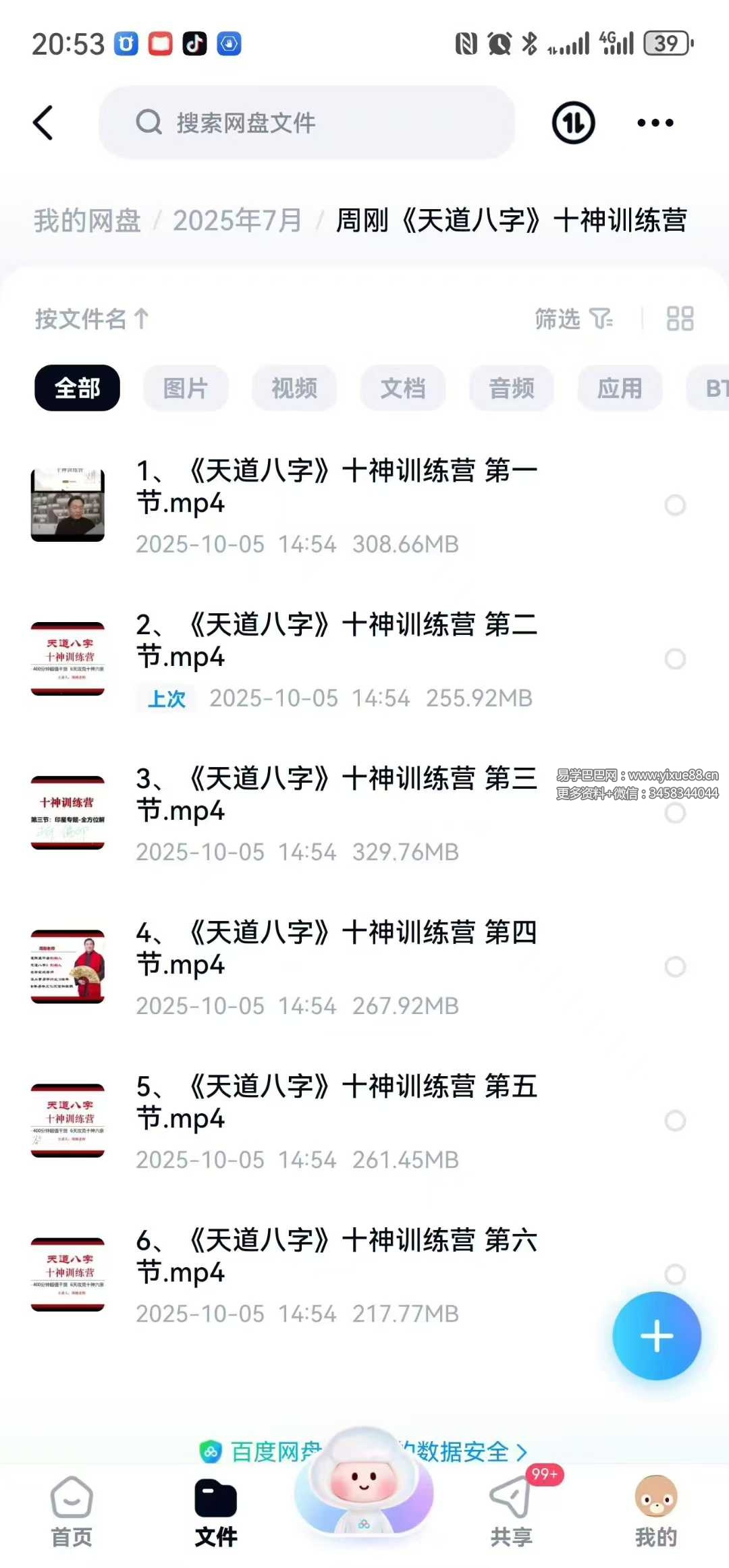
Task: Open the 共享 tab
Action: click(511, 1510)
